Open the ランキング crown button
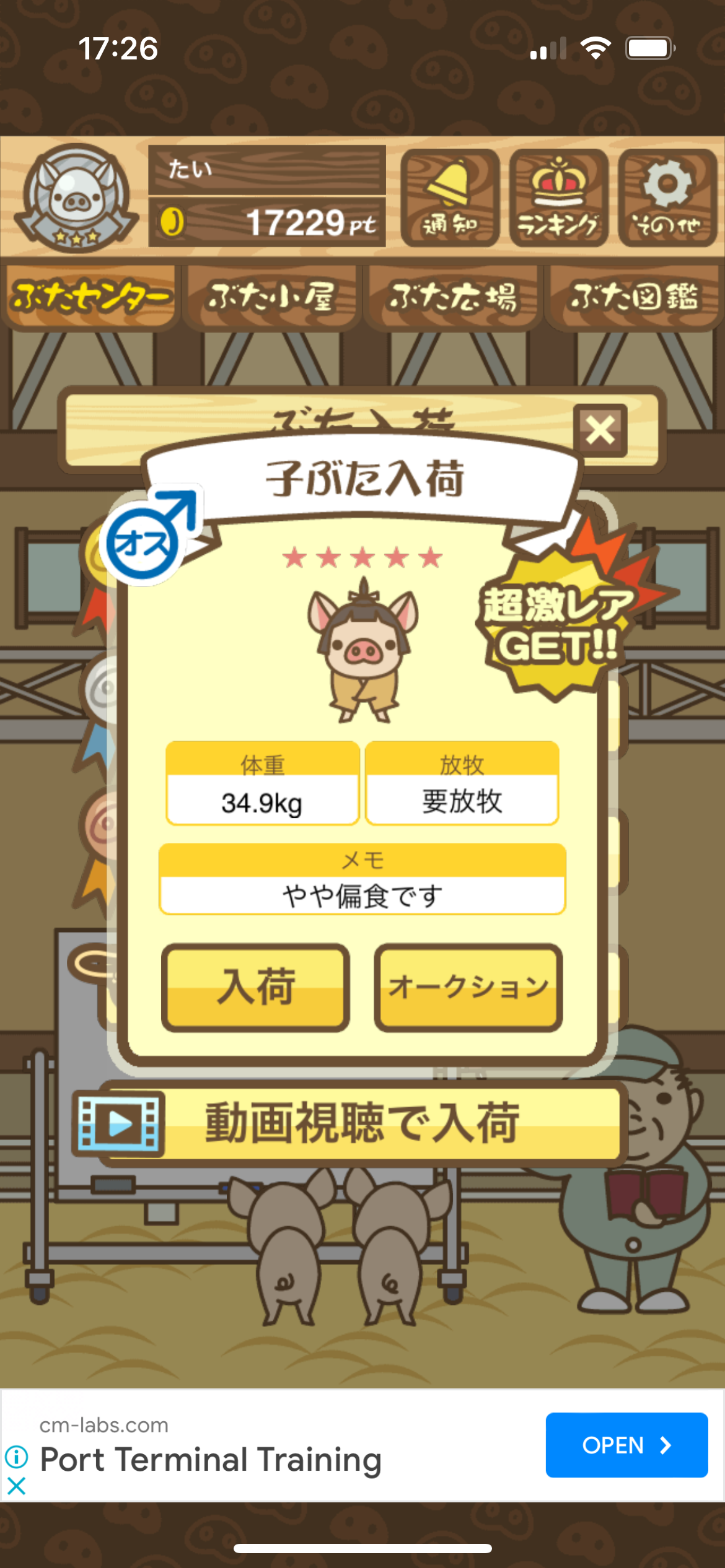The height and width of the screenshot is (1568, 725). (x=558, y=198)
